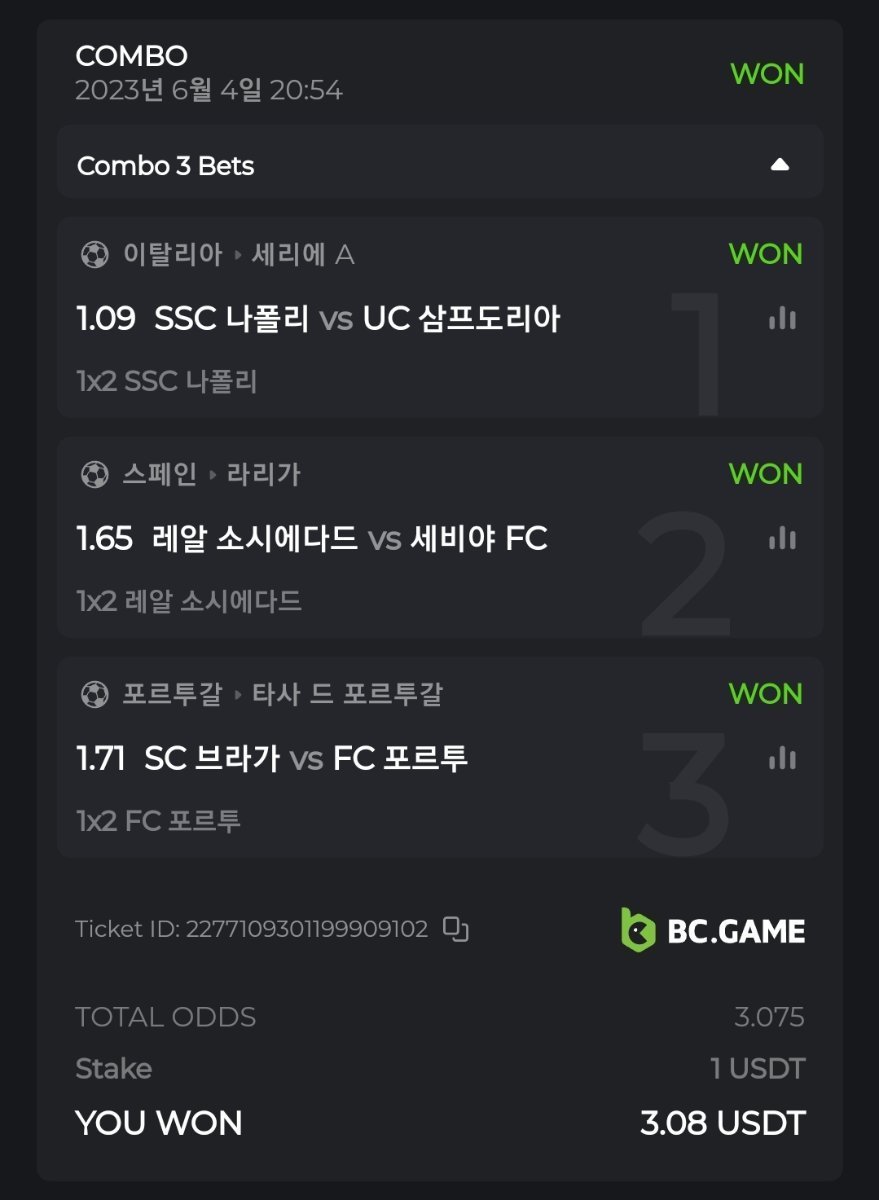Open stats for SSC 나폴리 vs UC 삼프도리아

point(782,319)
